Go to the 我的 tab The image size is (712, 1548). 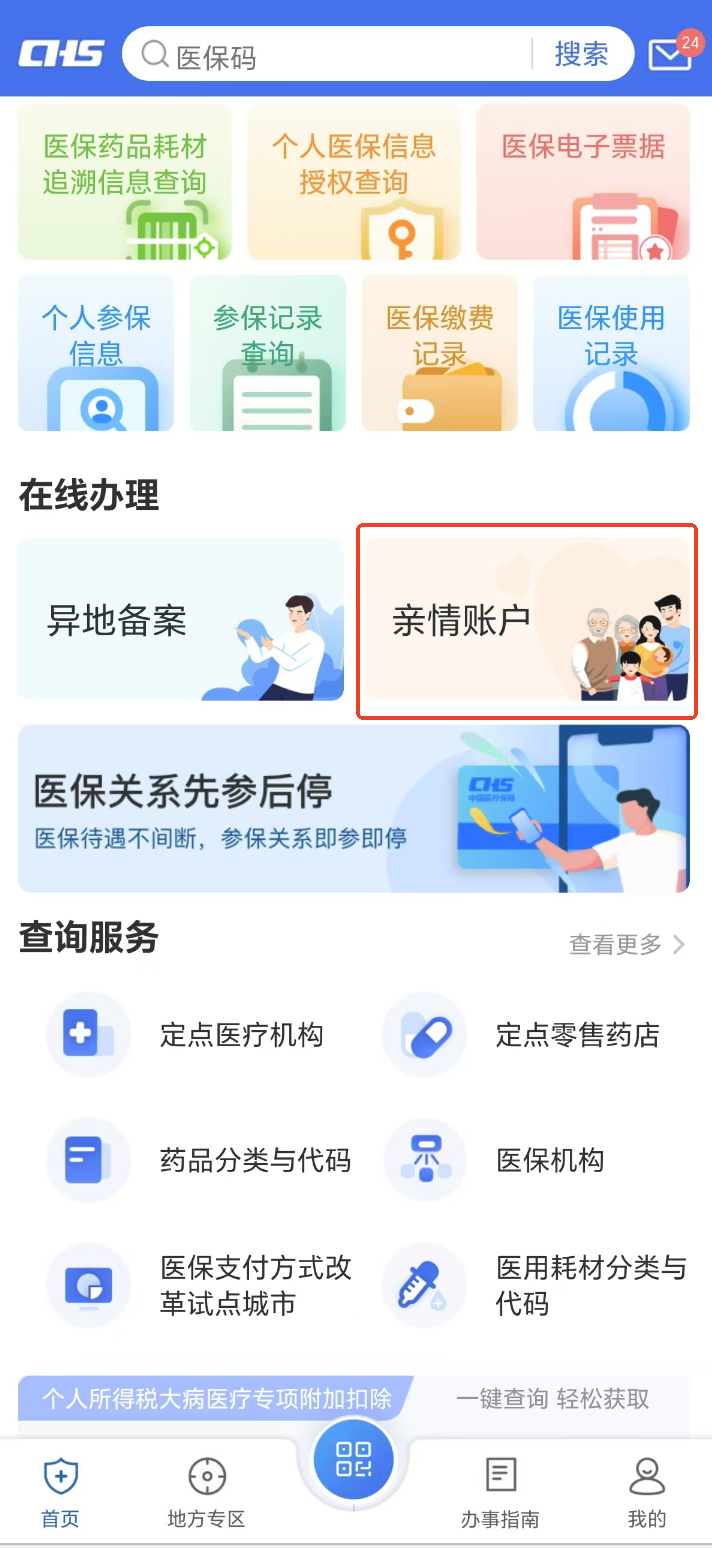pos(646,1492)
